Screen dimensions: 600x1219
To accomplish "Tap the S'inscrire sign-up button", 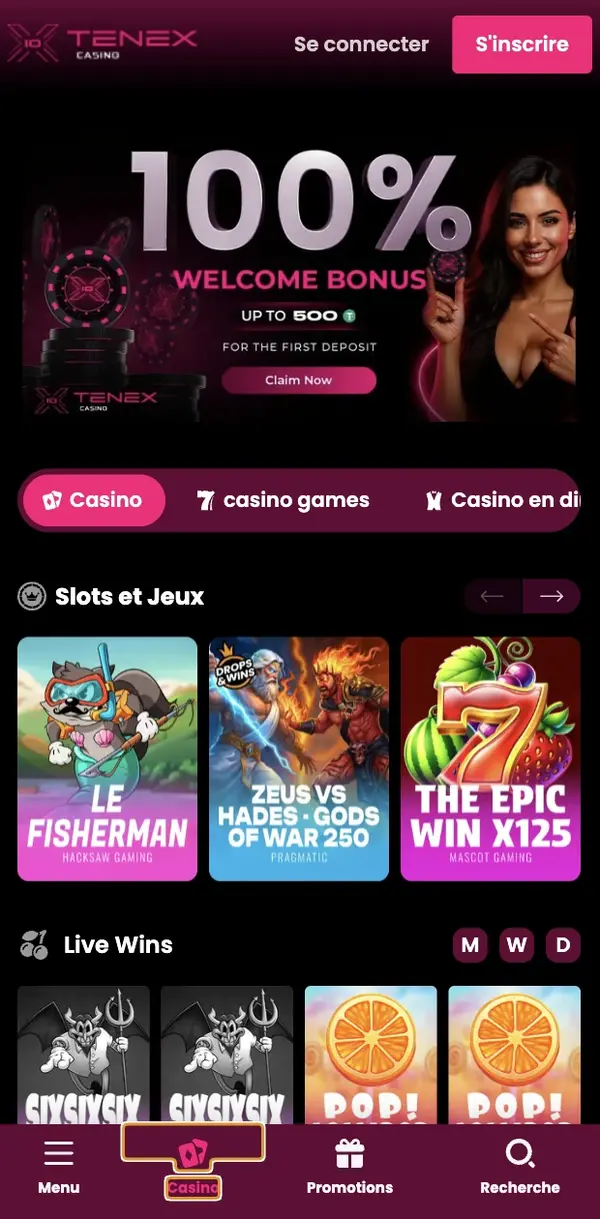I will 521,44.
